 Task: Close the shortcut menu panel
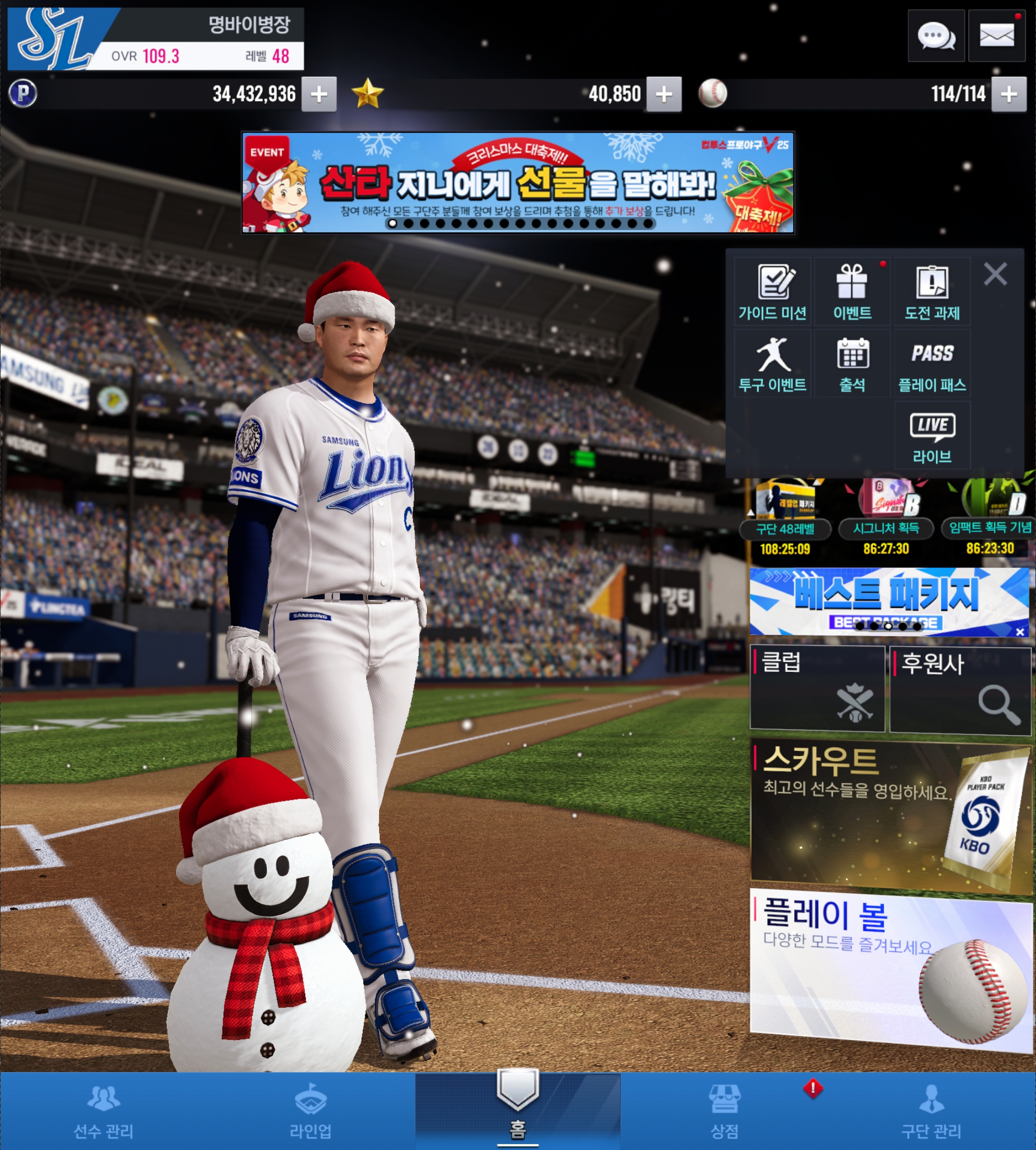pyautogui.click(x=995, y=274)
